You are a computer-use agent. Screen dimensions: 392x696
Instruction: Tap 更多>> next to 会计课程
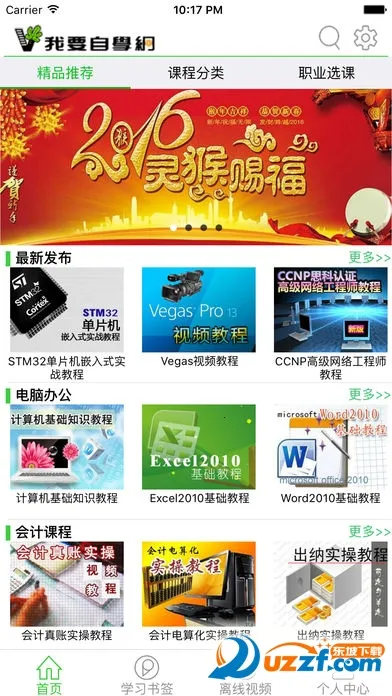point(369,531)
